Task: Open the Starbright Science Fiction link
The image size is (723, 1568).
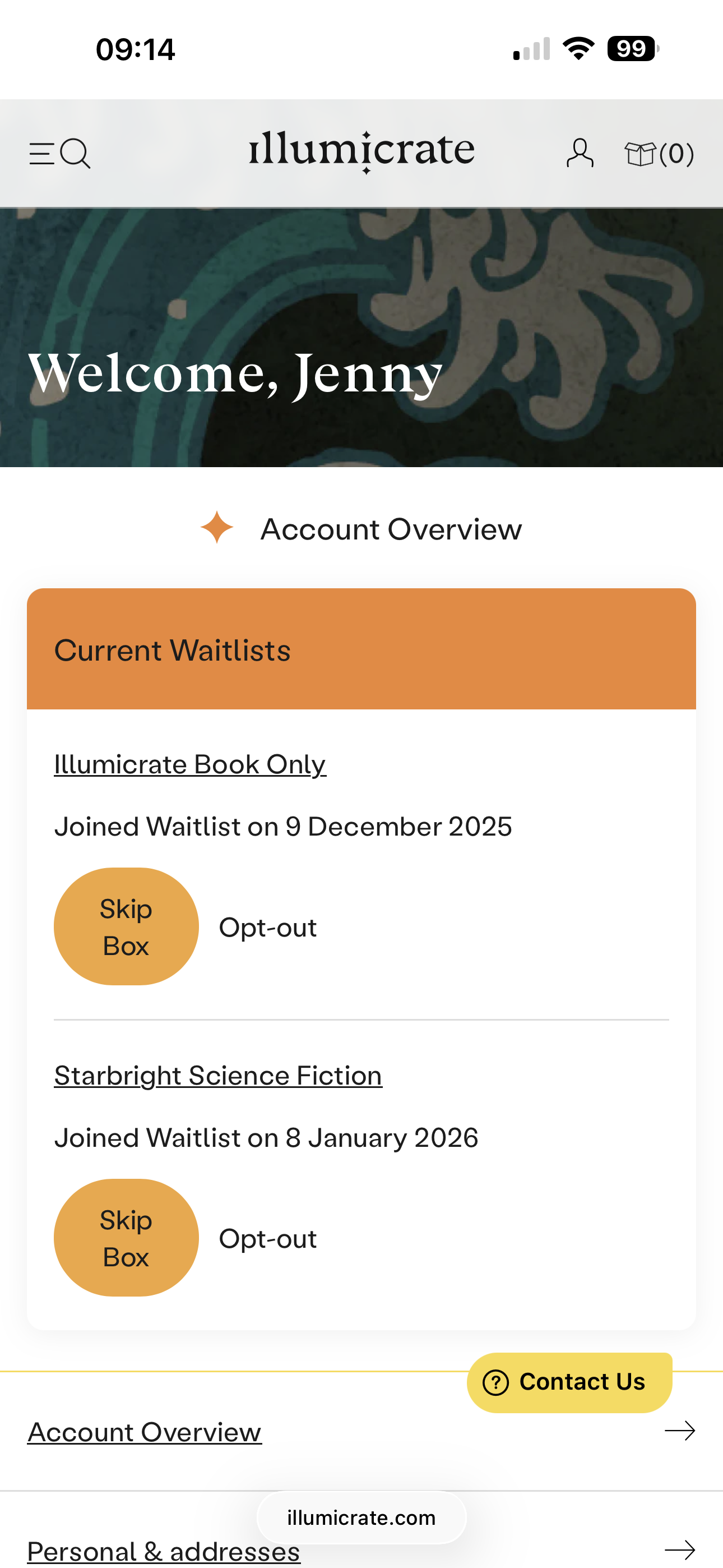Action: coord(218,1076)
